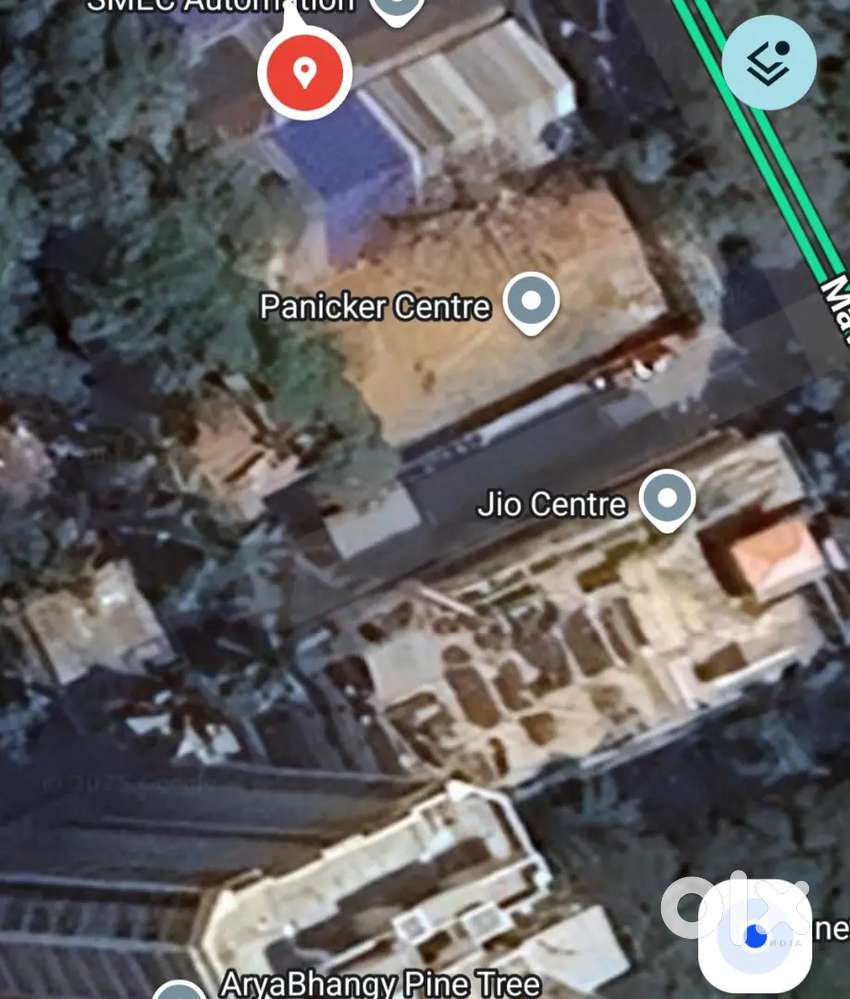Center map on my current location
The height and width of the screenshot is (999, 850).
pyautogui.click(x=756, y=937)
